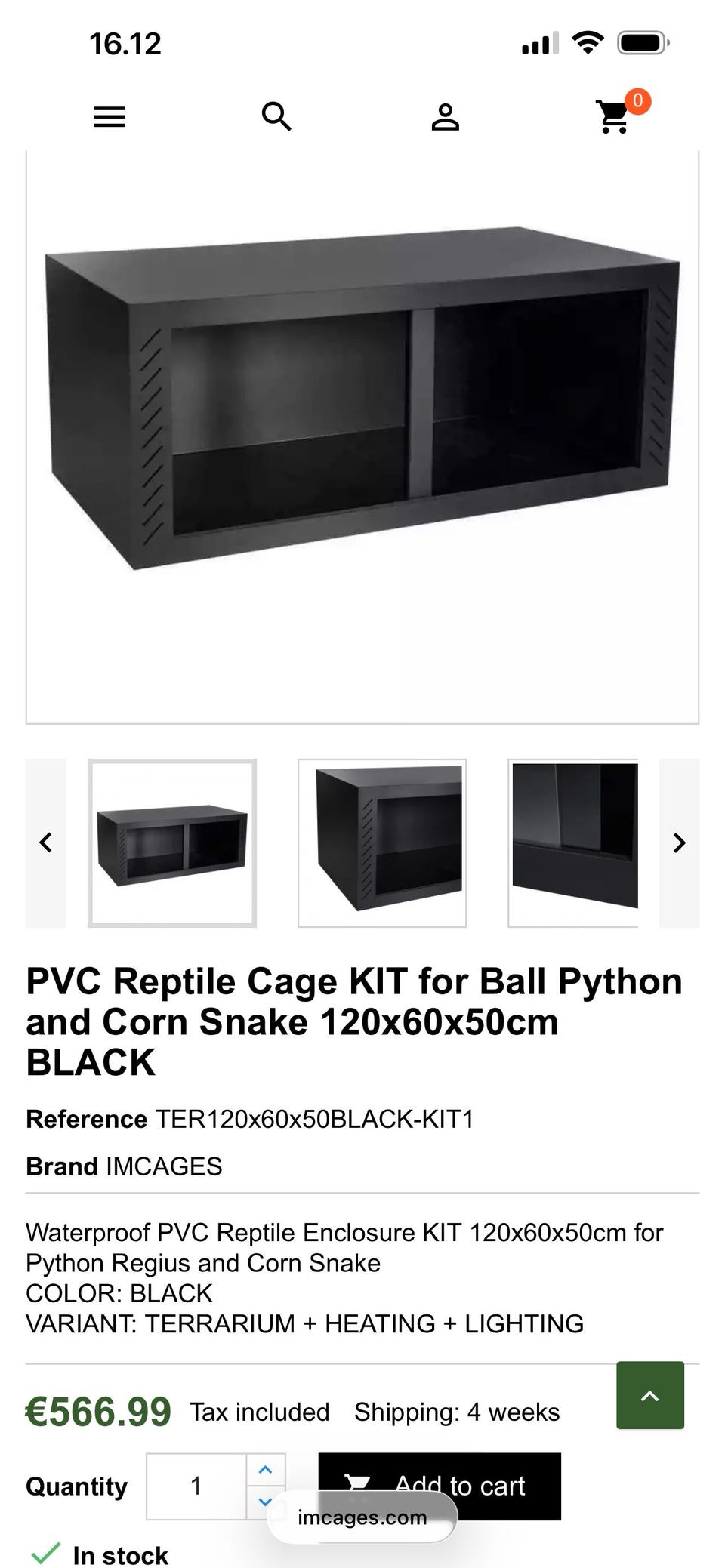This screenshot has height=1568, width=725.
Task: Decrease quantity with down arrow
Action: tap(266, 1502)
